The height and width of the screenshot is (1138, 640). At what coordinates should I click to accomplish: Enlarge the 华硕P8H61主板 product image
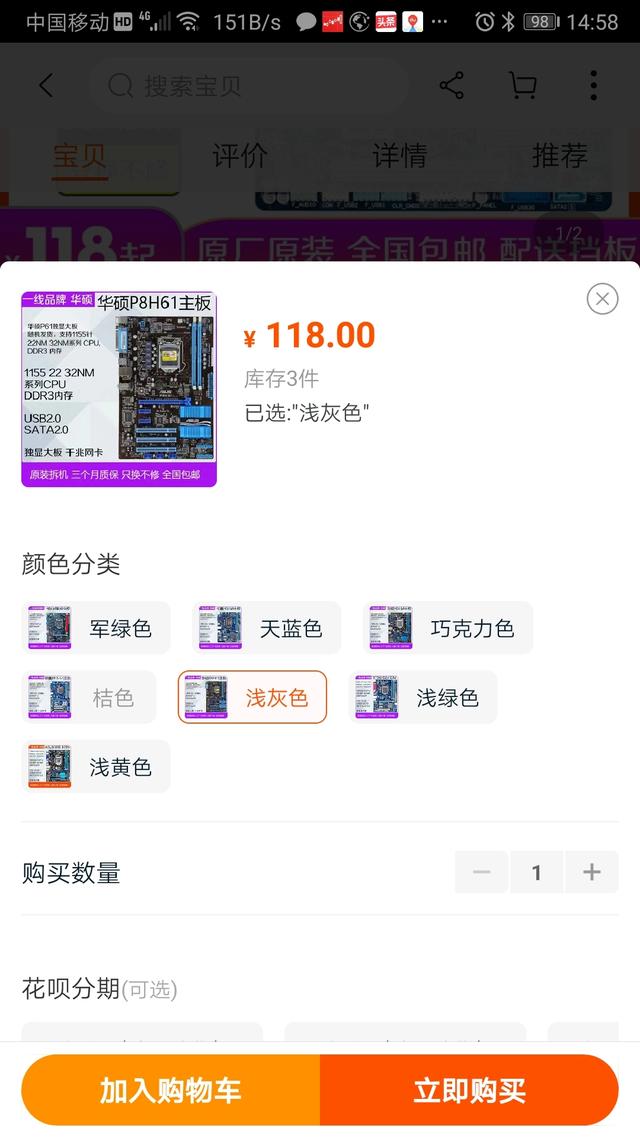pyautogui.click(x=119, y=389)
